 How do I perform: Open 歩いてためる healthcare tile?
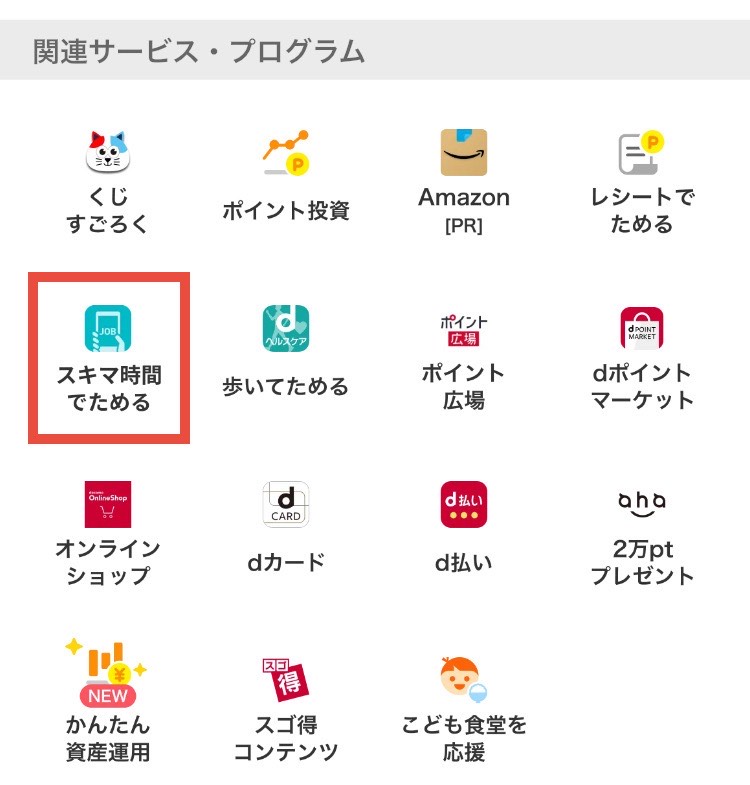coord(286,355)
